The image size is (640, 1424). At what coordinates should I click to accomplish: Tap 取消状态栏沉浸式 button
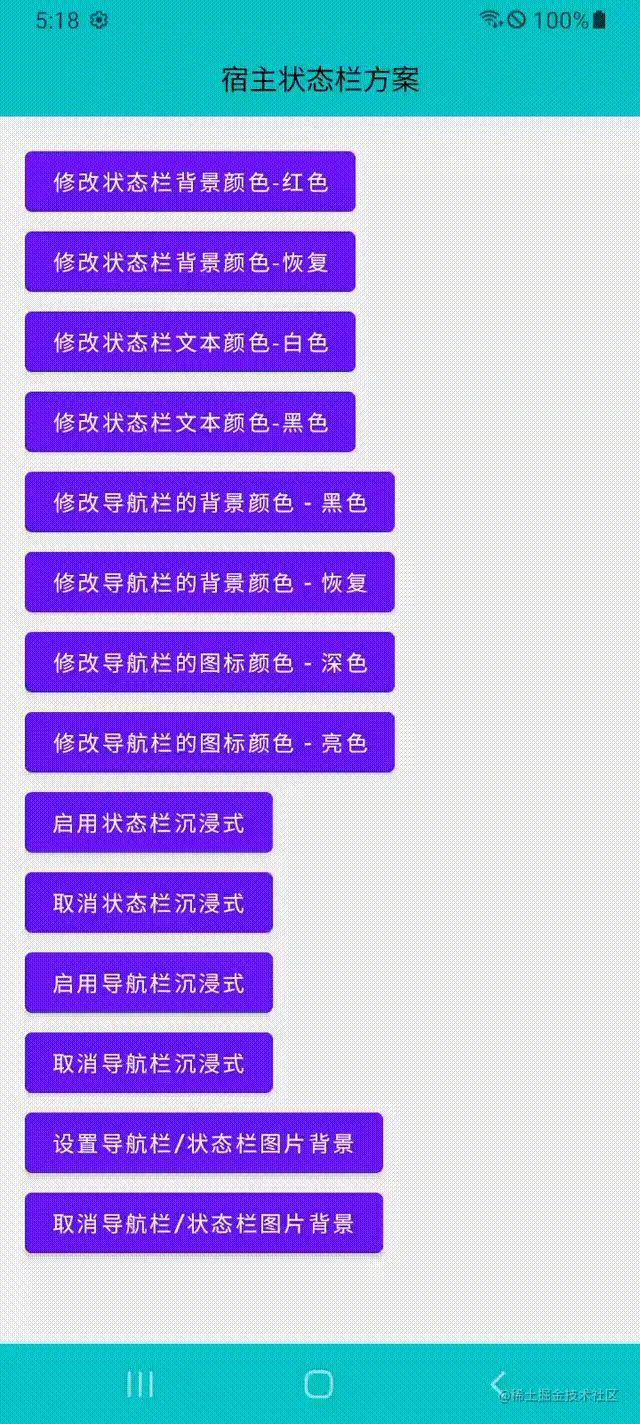(149, 902)
